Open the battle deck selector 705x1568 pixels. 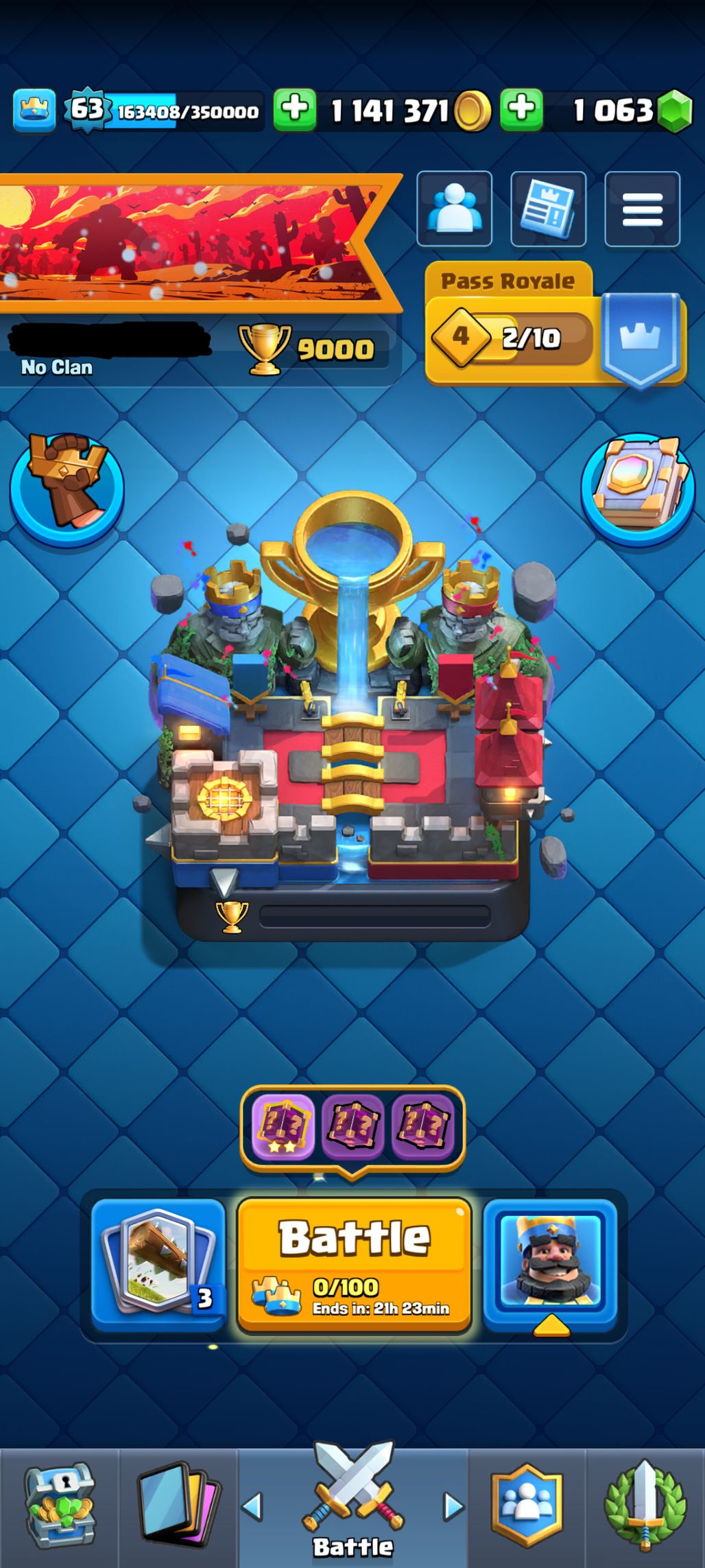click(x=158, y=1264)
